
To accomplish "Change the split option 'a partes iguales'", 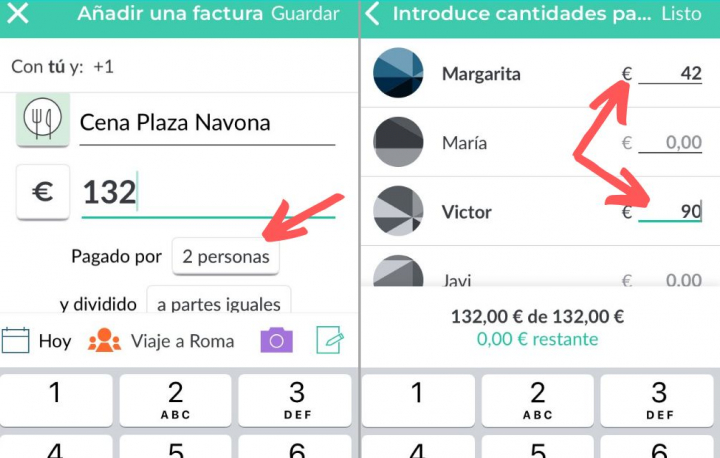I will (x=218, y=304).
